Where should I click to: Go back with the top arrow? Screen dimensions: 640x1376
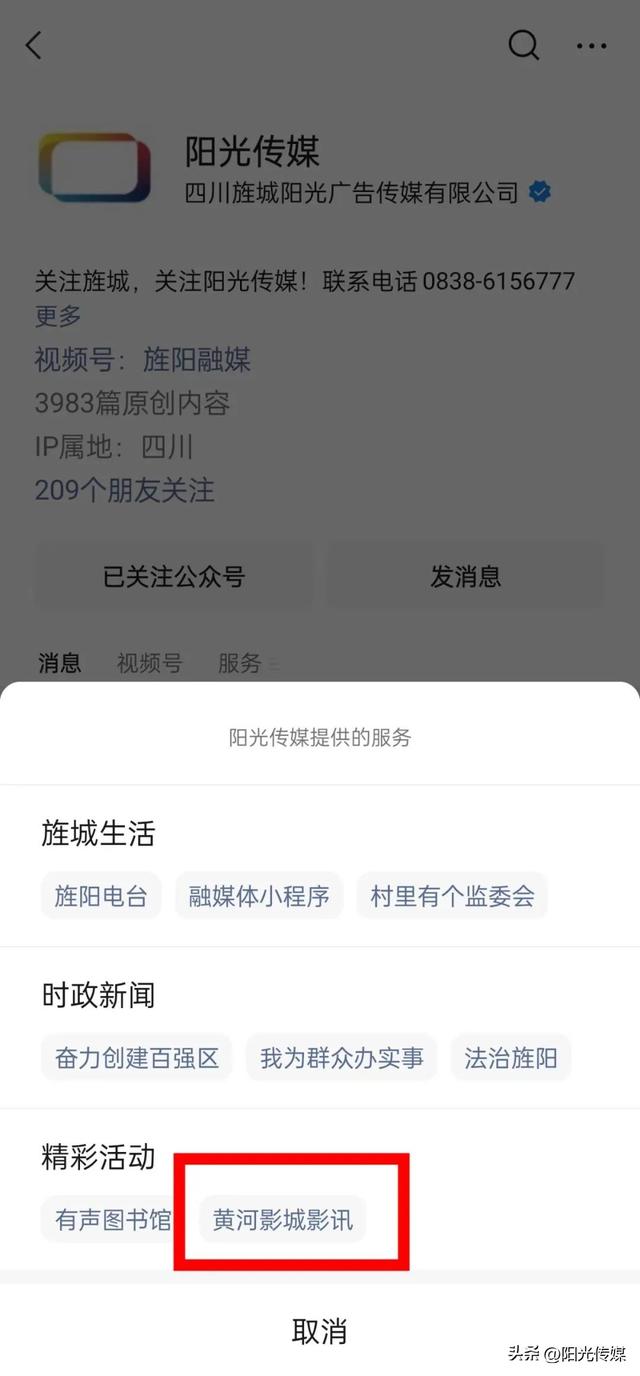coord(34,45)
